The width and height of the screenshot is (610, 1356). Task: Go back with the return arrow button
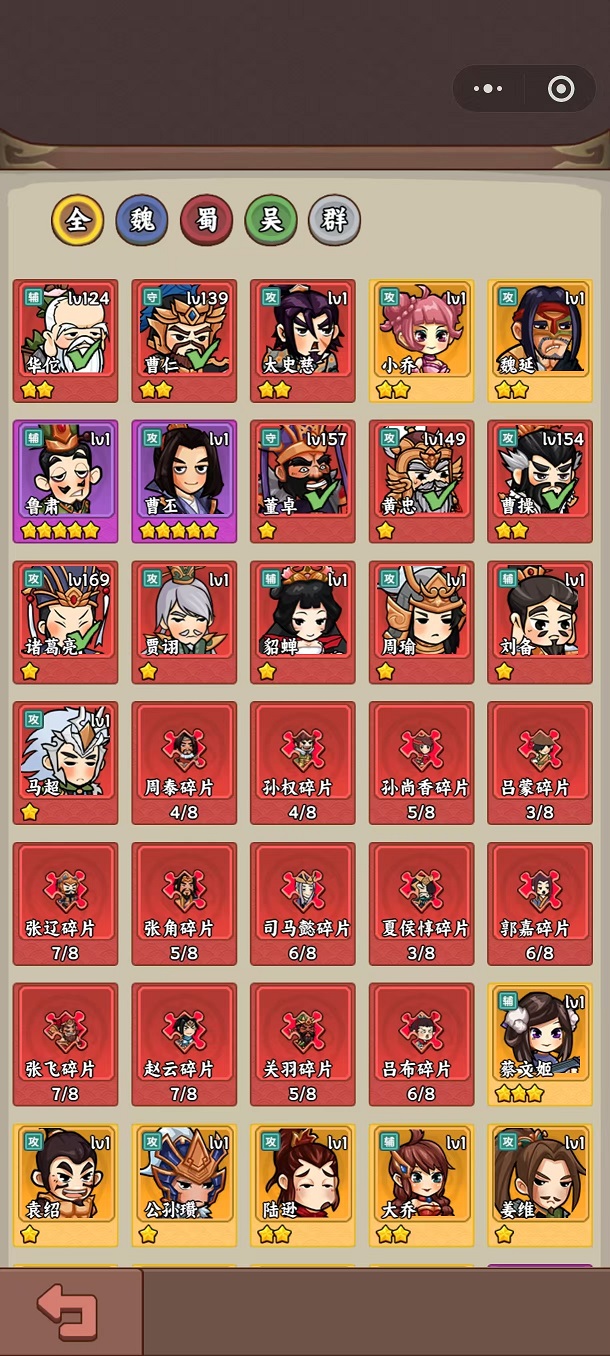[x=68, y=1311]
